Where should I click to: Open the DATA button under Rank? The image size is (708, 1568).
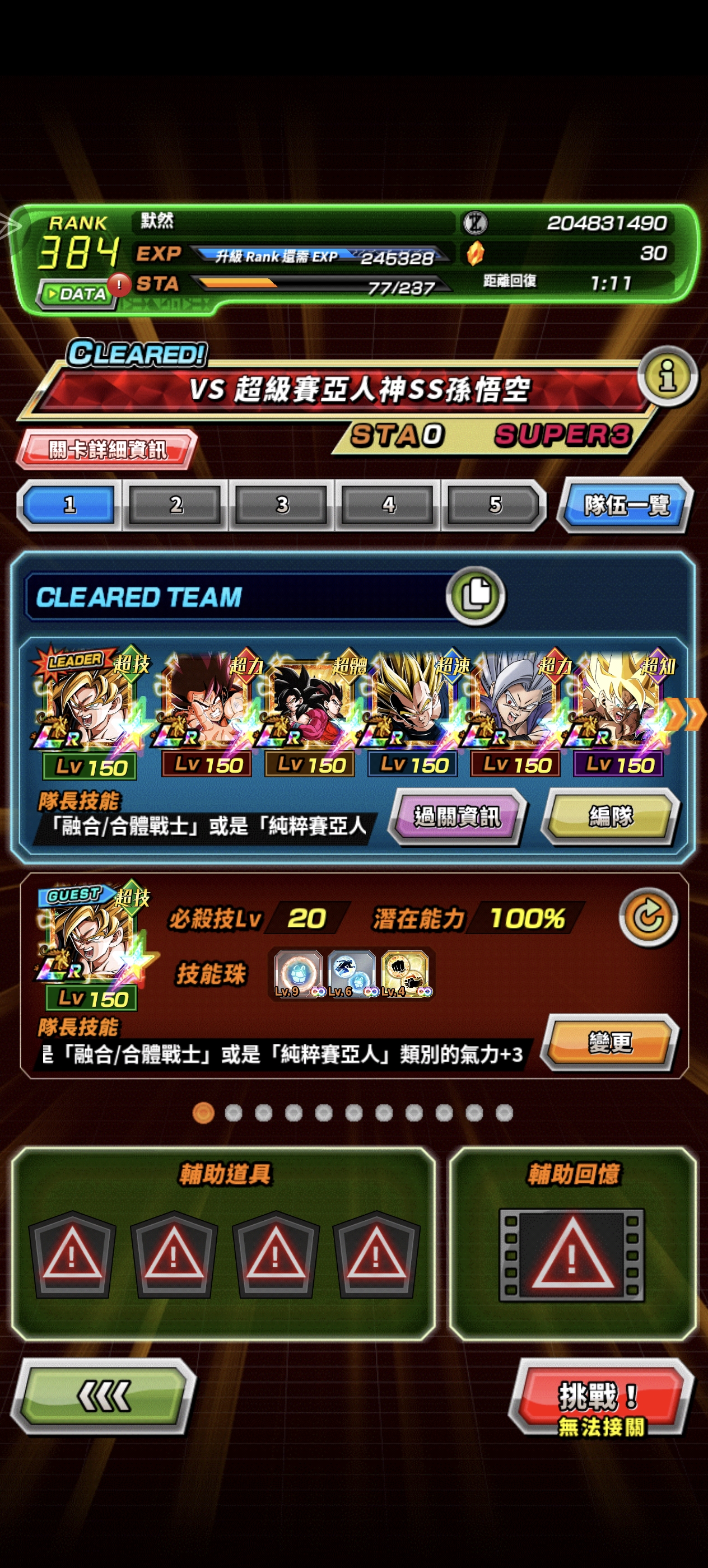77,294
